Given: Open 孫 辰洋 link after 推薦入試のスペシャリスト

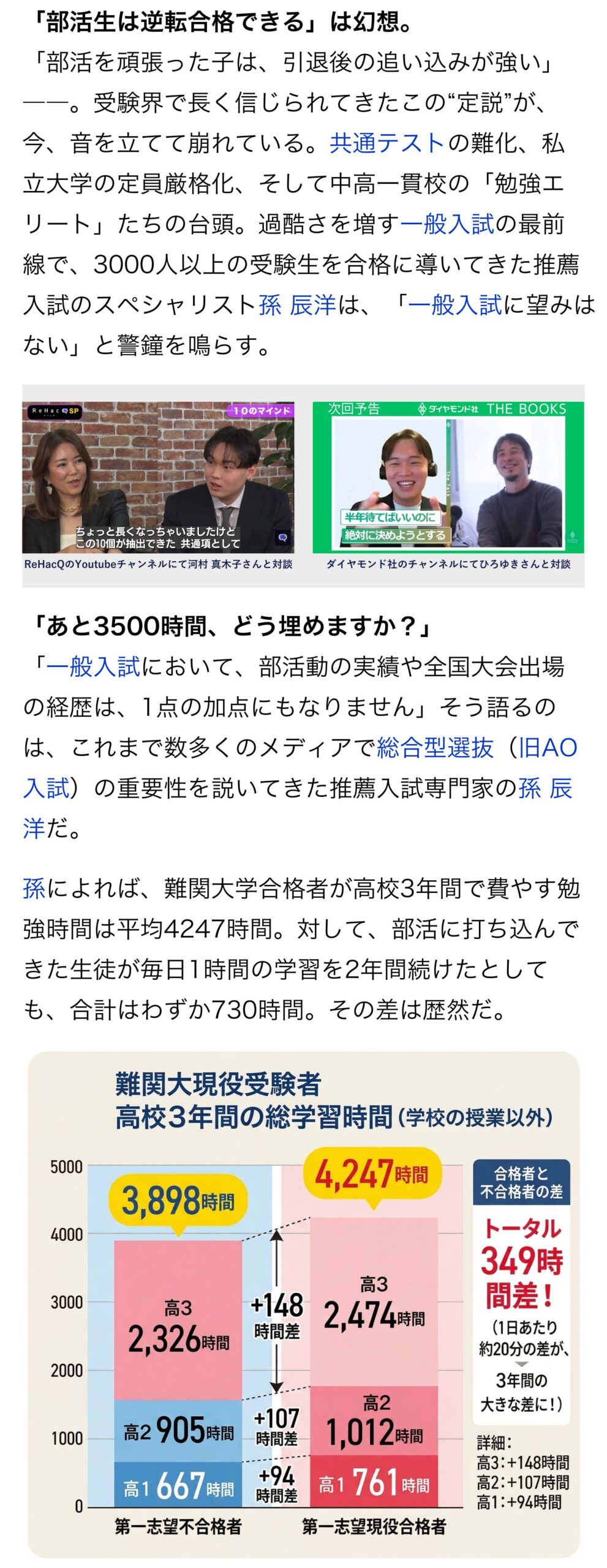Looking at the screenshot, I should pyautogui.click(x=297, y=305).
